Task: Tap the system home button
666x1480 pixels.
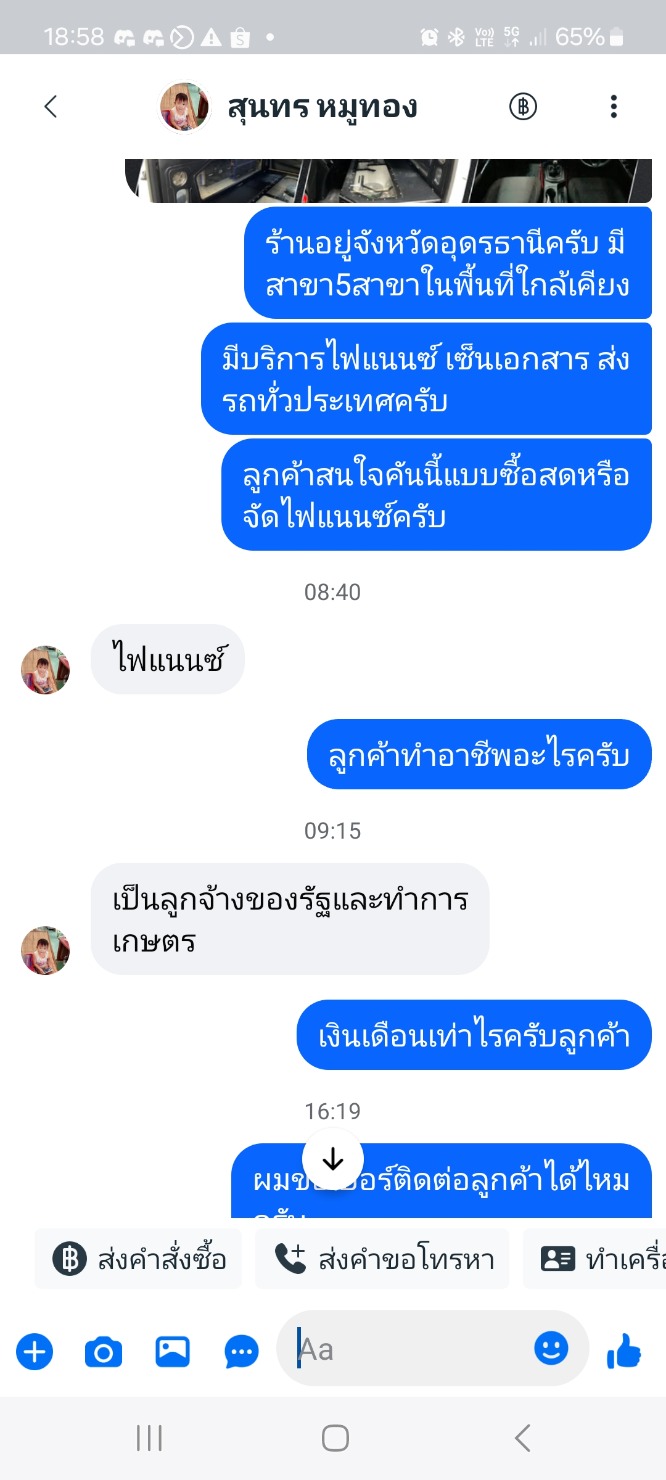Action: pyautogui.click(x=335, y=1438)
